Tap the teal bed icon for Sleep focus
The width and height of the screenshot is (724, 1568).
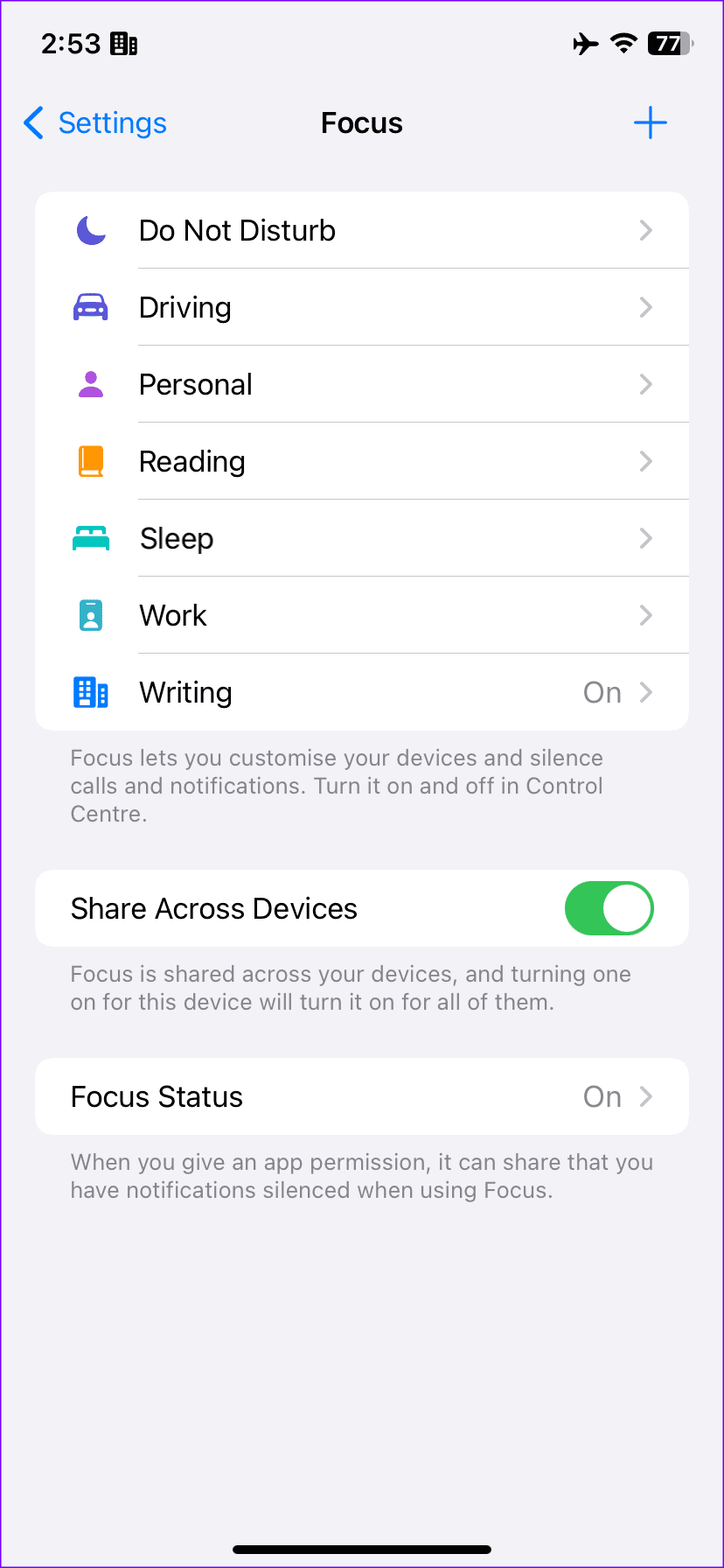(91, 537)
